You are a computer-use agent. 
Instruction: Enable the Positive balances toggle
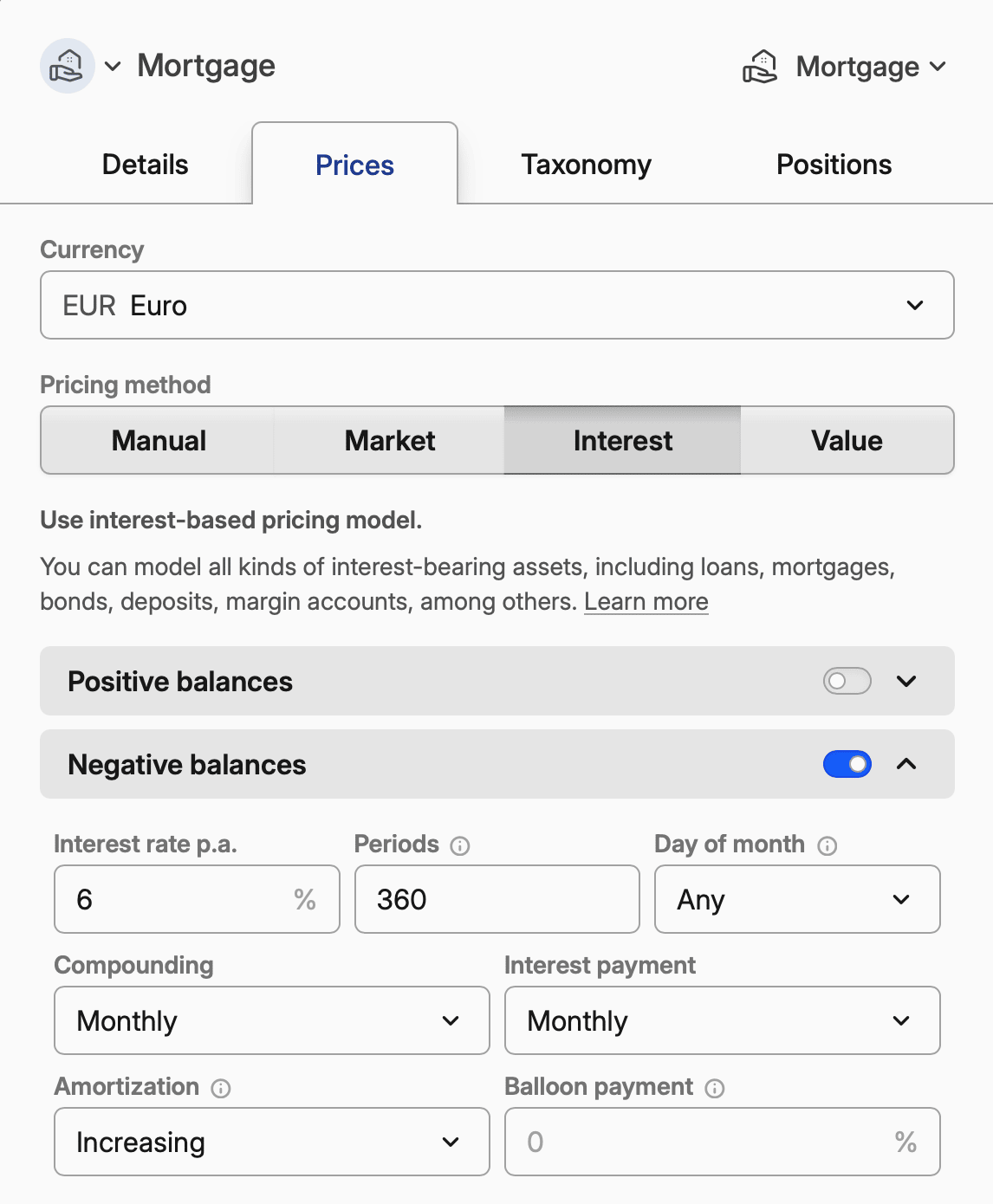[846, 682]
